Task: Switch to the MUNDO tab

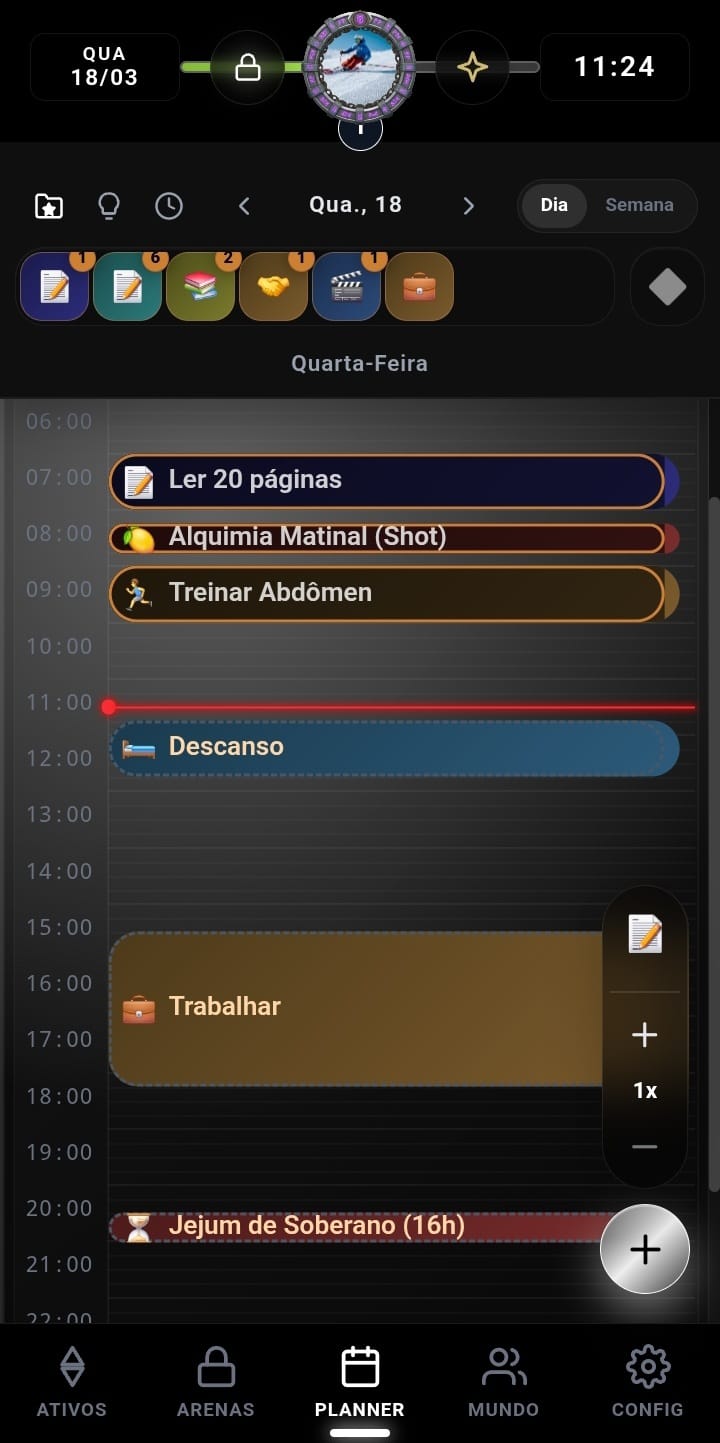Action: click(504, 1383)
